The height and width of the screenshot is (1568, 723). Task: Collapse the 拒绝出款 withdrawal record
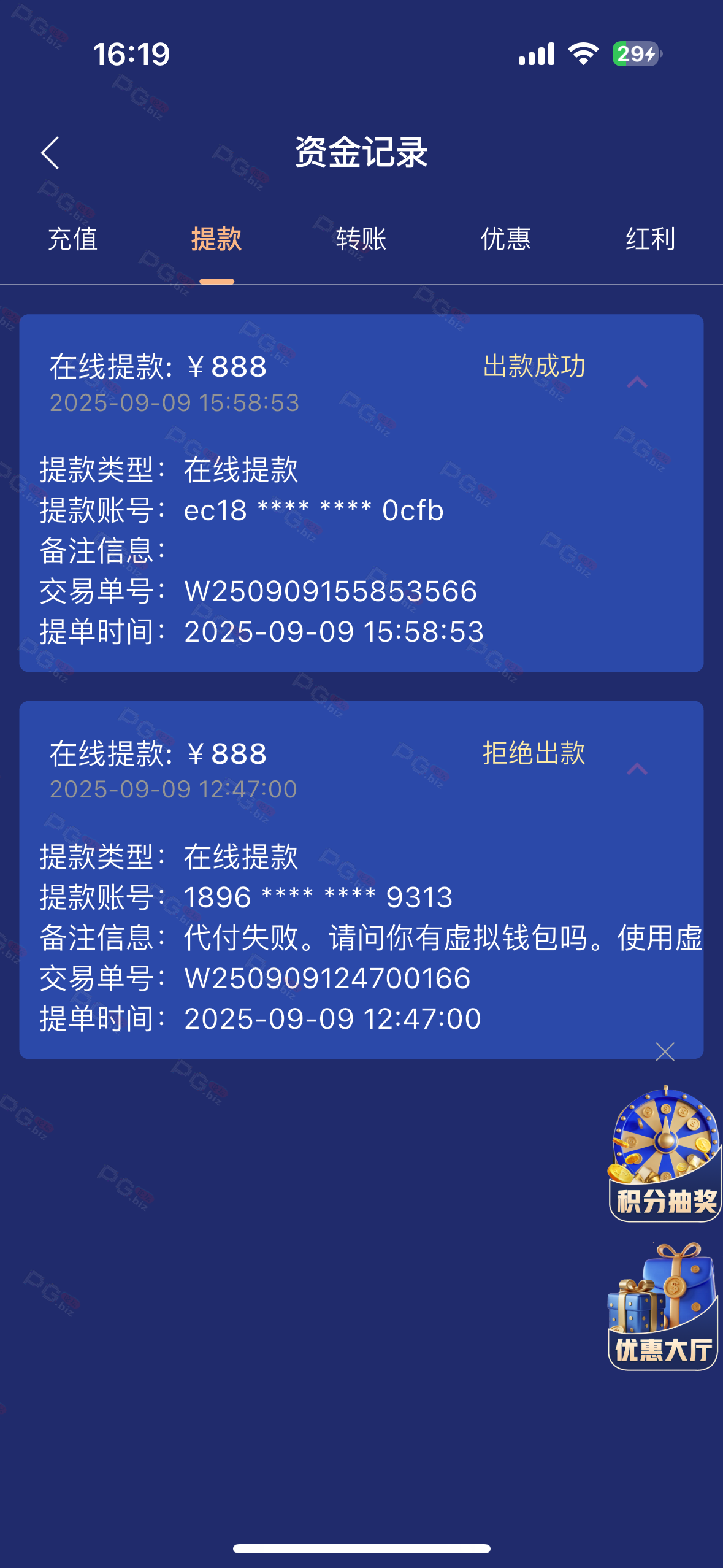[x=637, y=769]
